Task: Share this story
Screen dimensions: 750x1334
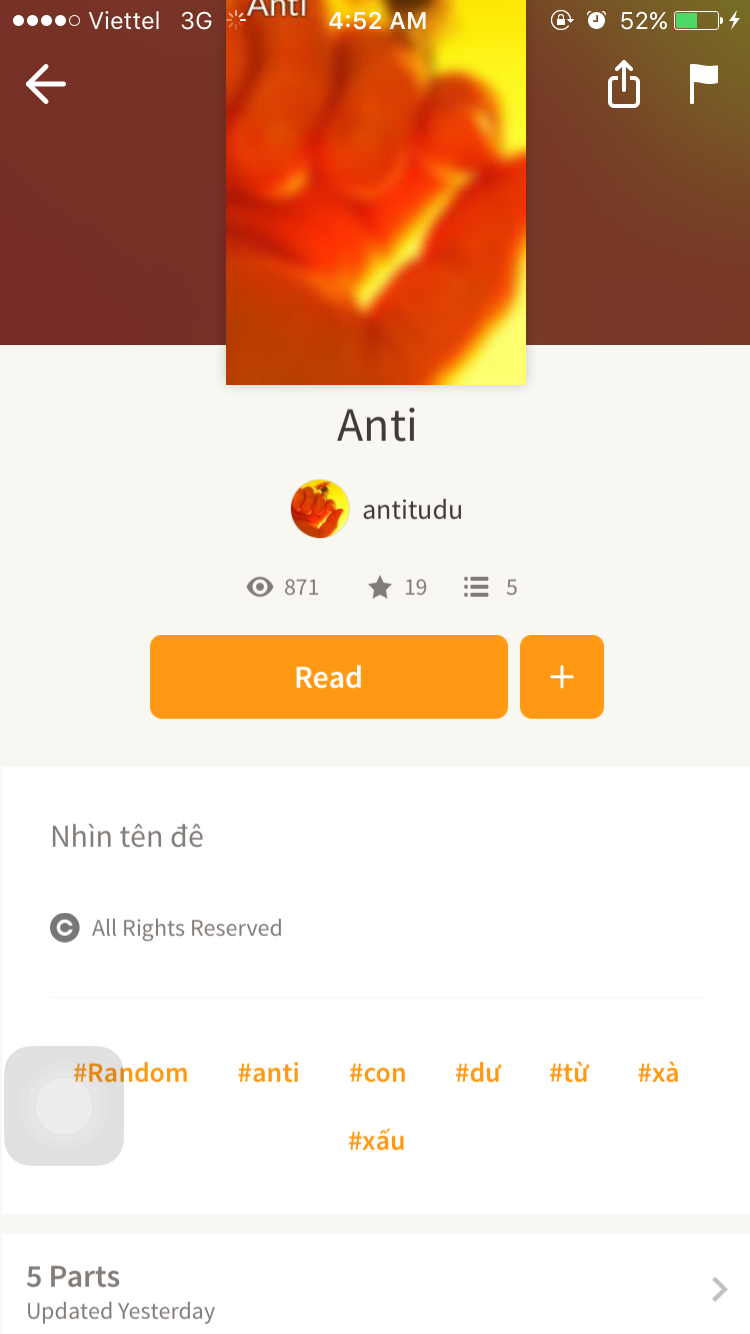Action: (623, 84)
